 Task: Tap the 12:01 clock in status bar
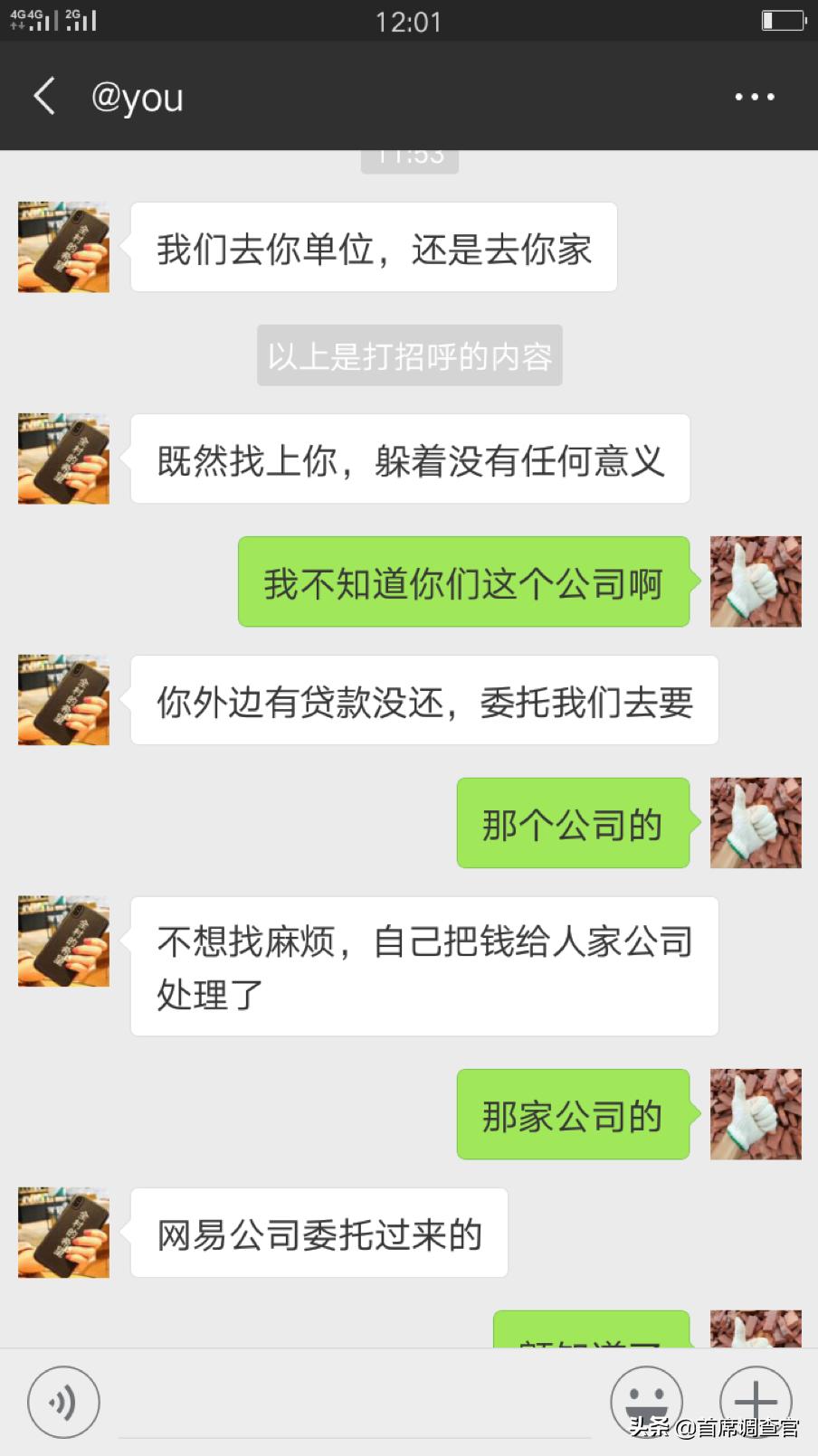point(409,20)
